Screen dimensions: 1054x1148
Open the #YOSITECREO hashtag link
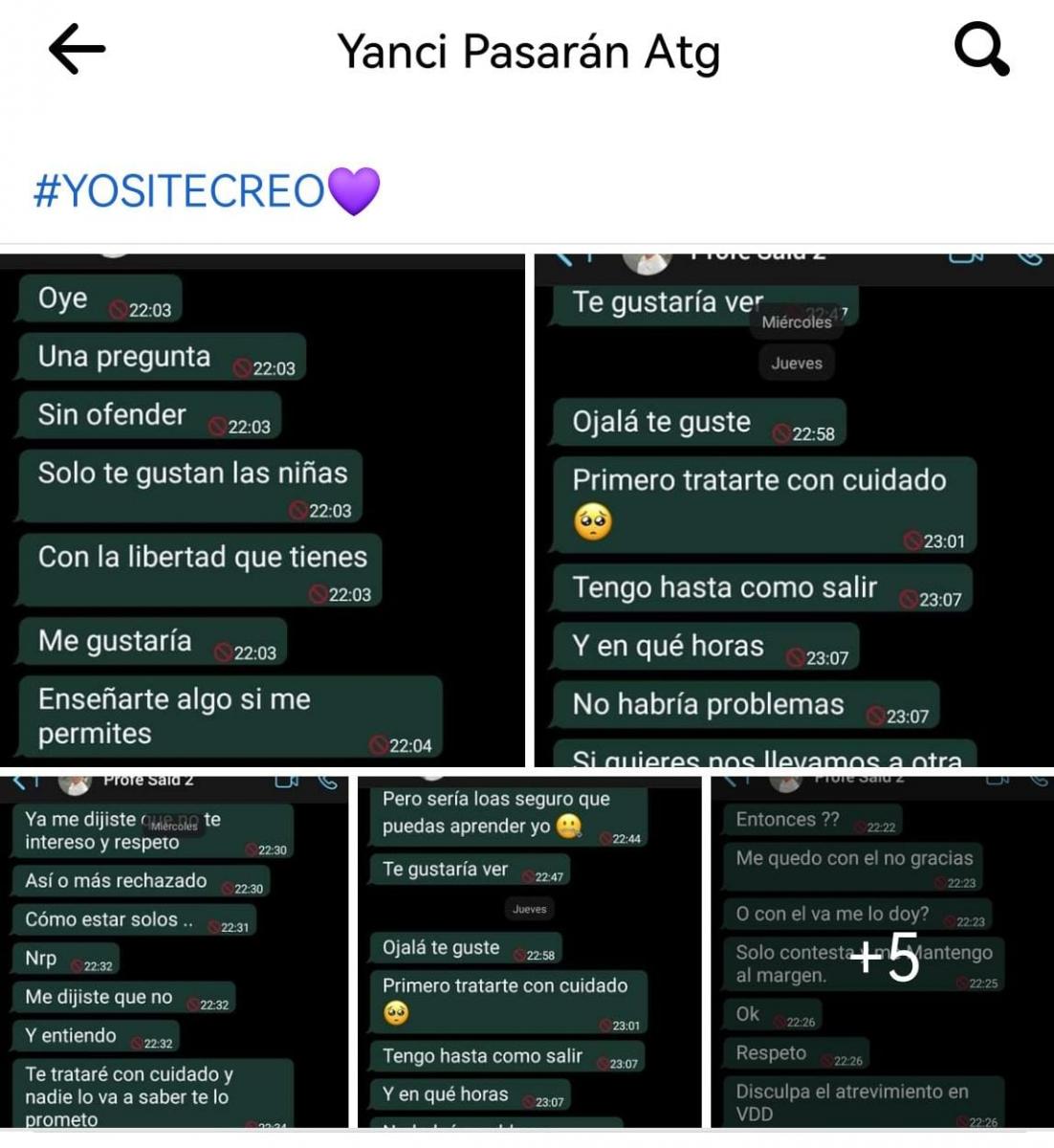[180, 190]
